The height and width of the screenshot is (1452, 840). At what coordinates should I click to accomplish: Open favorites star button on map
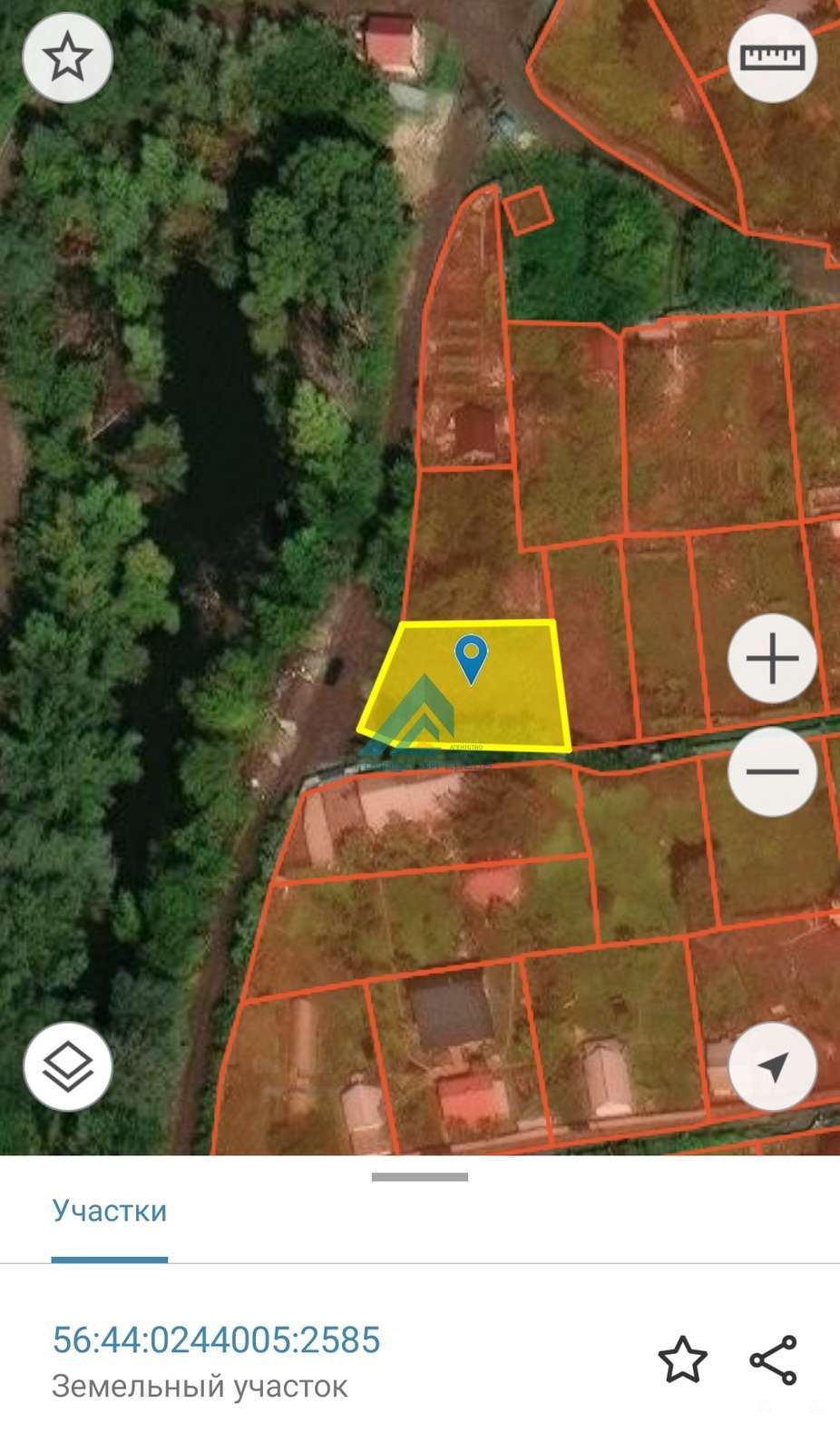67,58
